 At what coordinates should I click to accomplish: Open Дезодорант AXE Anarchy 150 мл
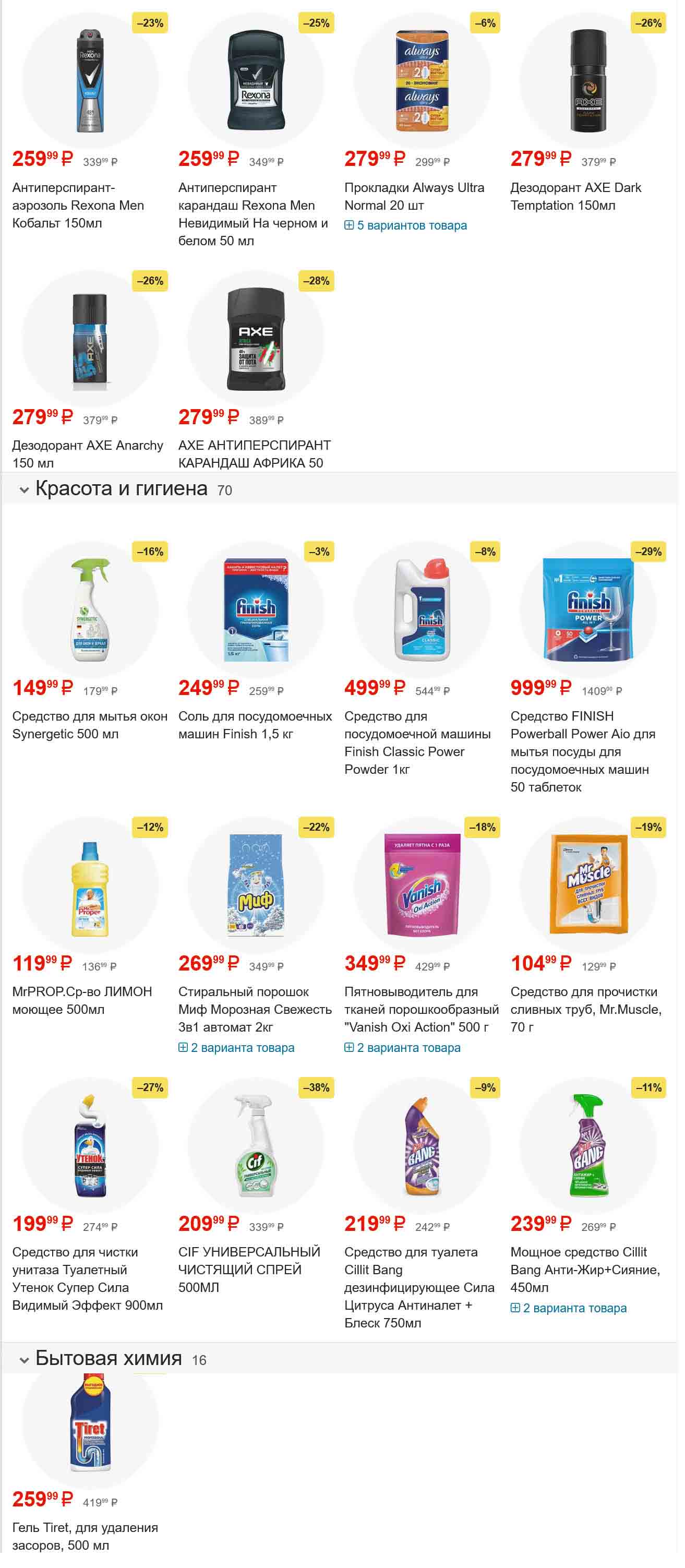point(87,453)
